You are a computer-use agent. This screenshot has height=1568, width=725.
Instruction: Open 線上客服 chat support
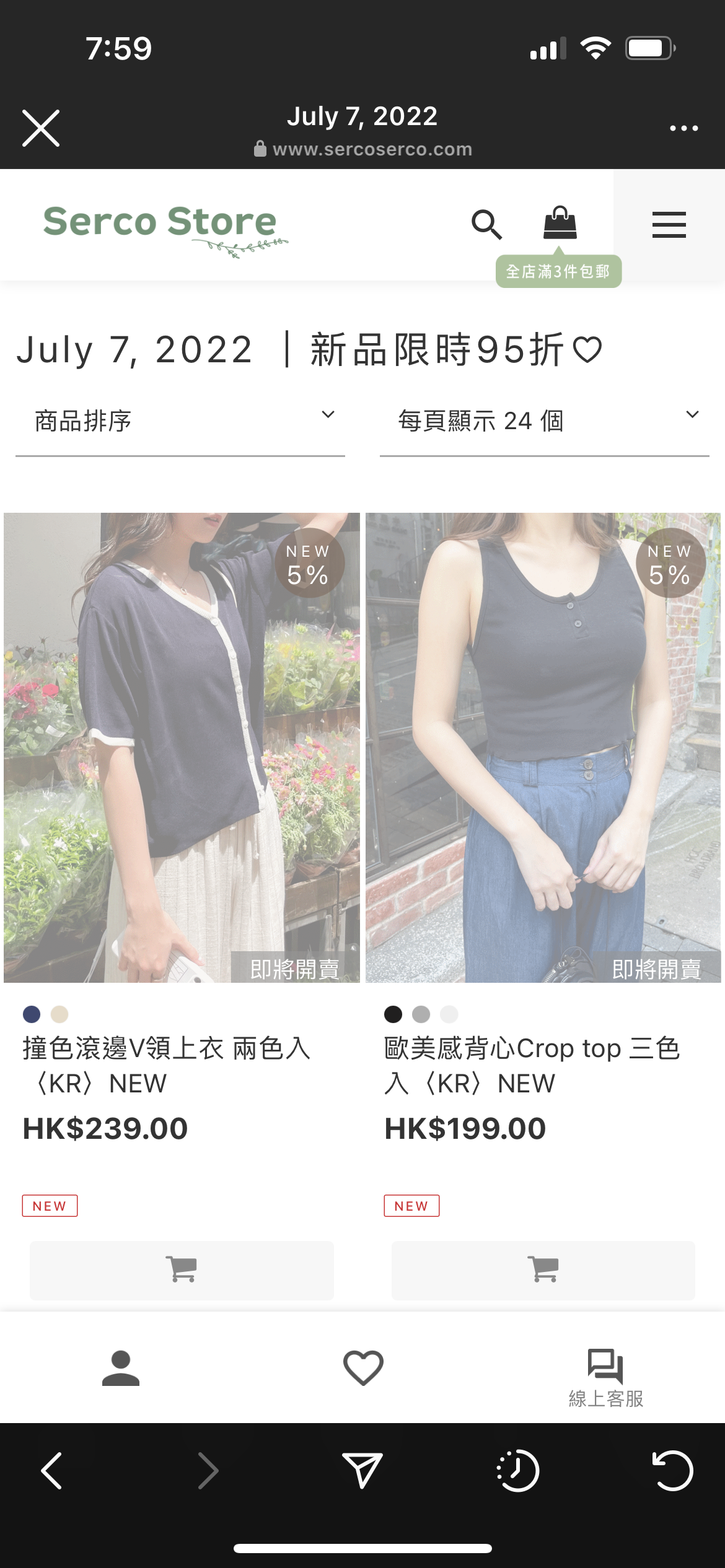tap(605, 1378)
